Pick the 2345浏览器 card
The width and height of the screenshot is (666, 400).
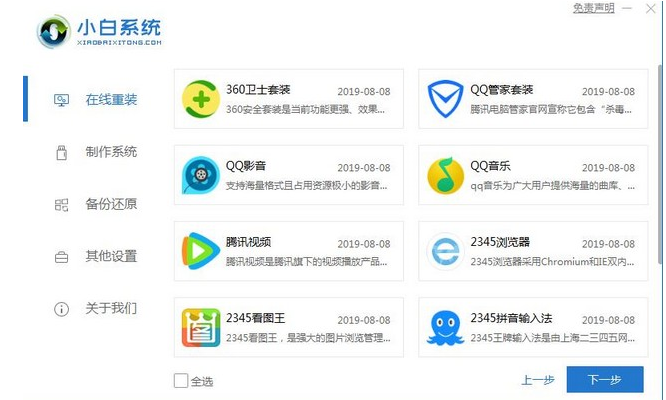526,250
